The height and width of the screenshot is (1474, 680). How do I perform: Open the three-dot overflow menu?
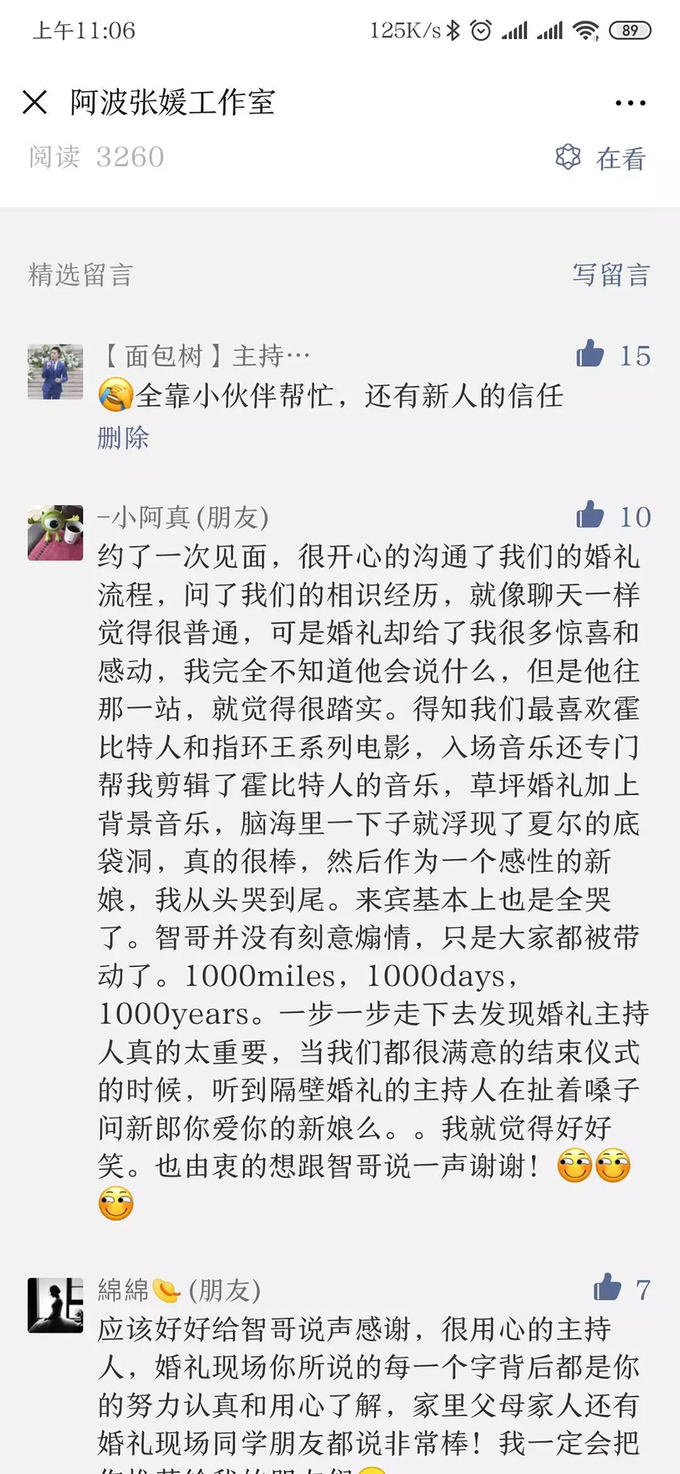pos(630,103)
